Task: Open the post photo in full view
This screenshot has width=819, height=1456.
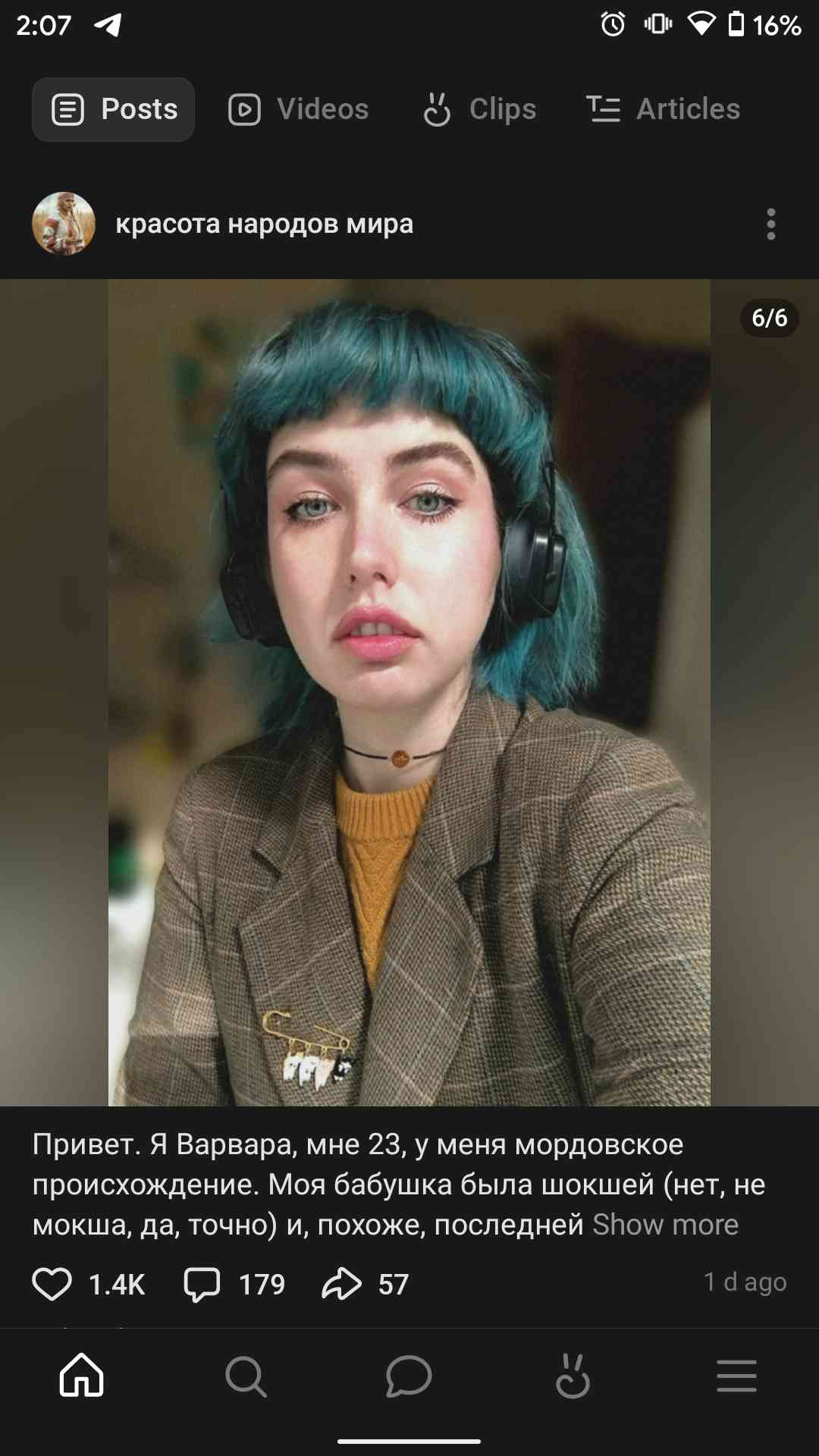Action: coord(409,692)
